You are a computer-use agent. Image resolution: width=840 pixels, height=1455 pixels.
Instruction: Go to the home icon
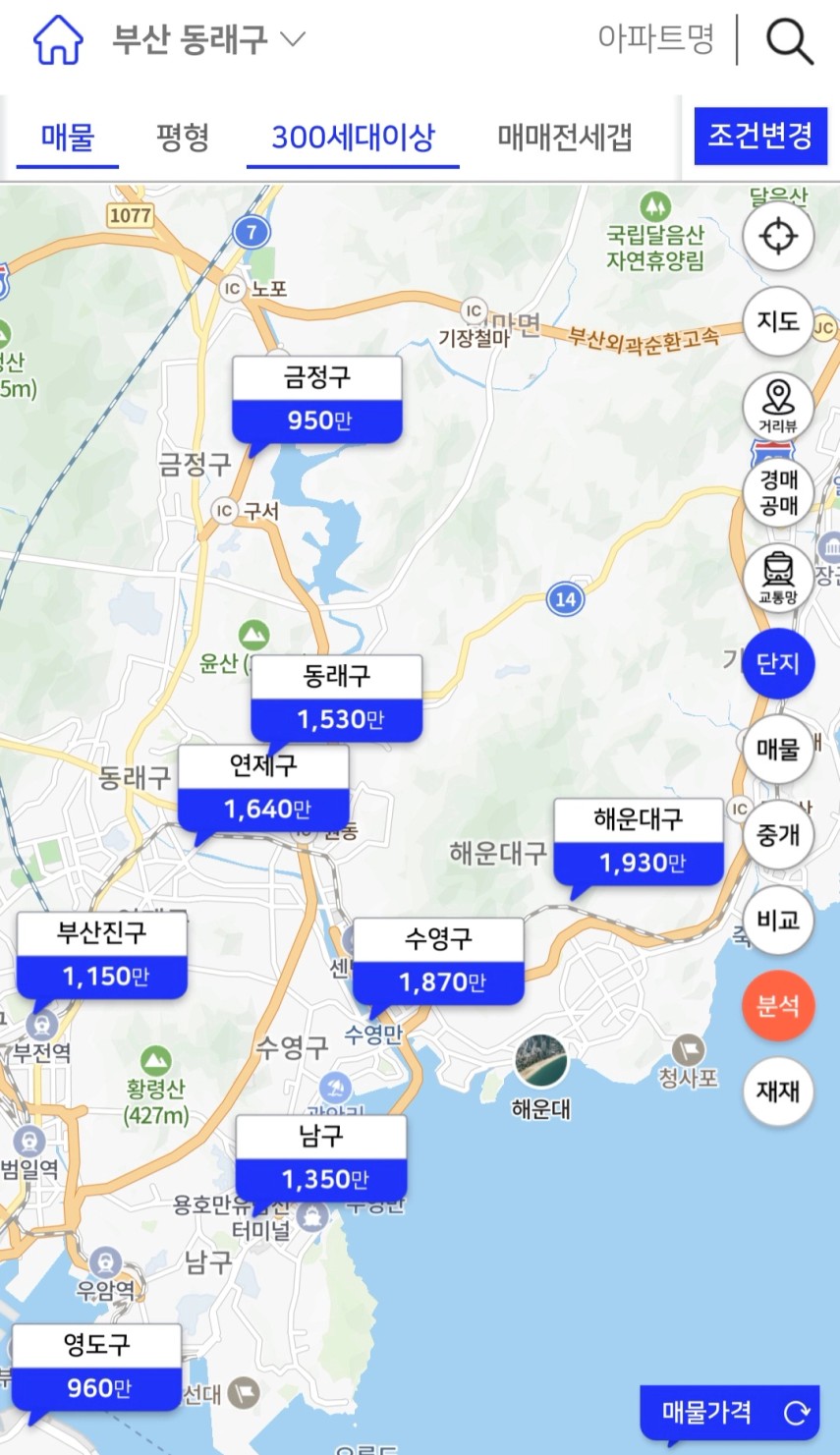click(58, 40)
